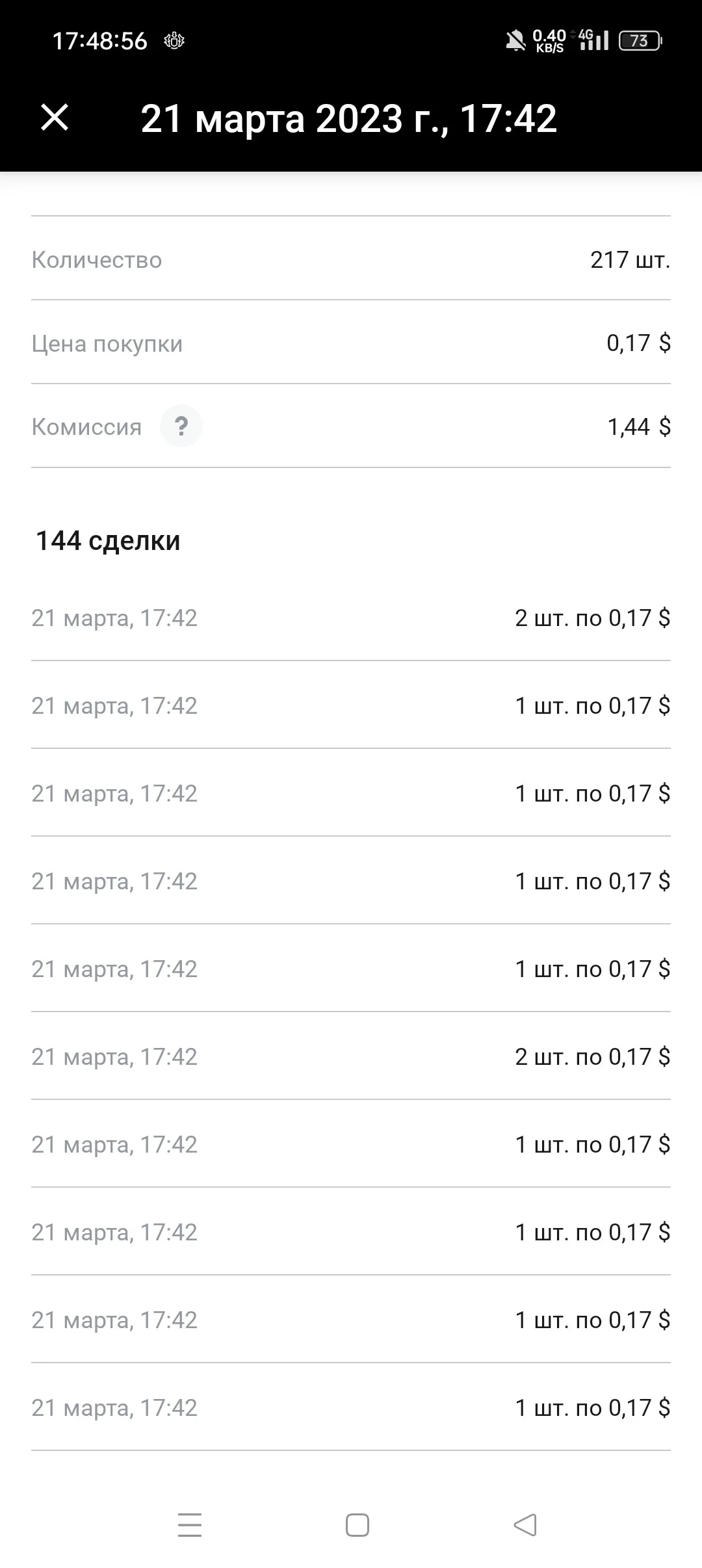Go back using the system back button
This screenshot has width=702, height=1568.
tap(525, 1525)
